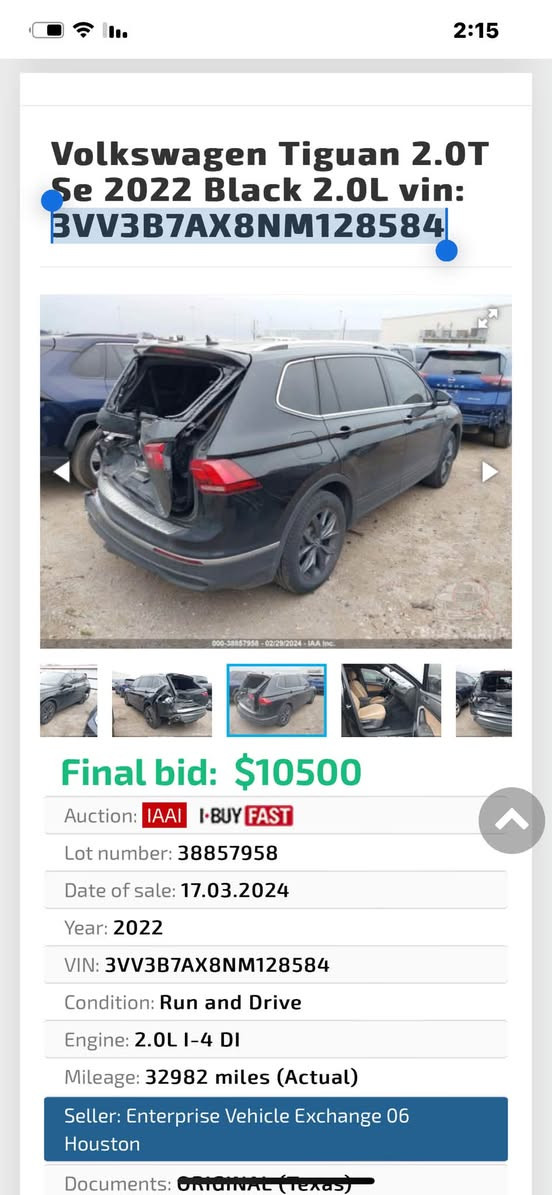Tap the scroll-to-top arrow button
552x1195 pixels.
pos(512,820)
